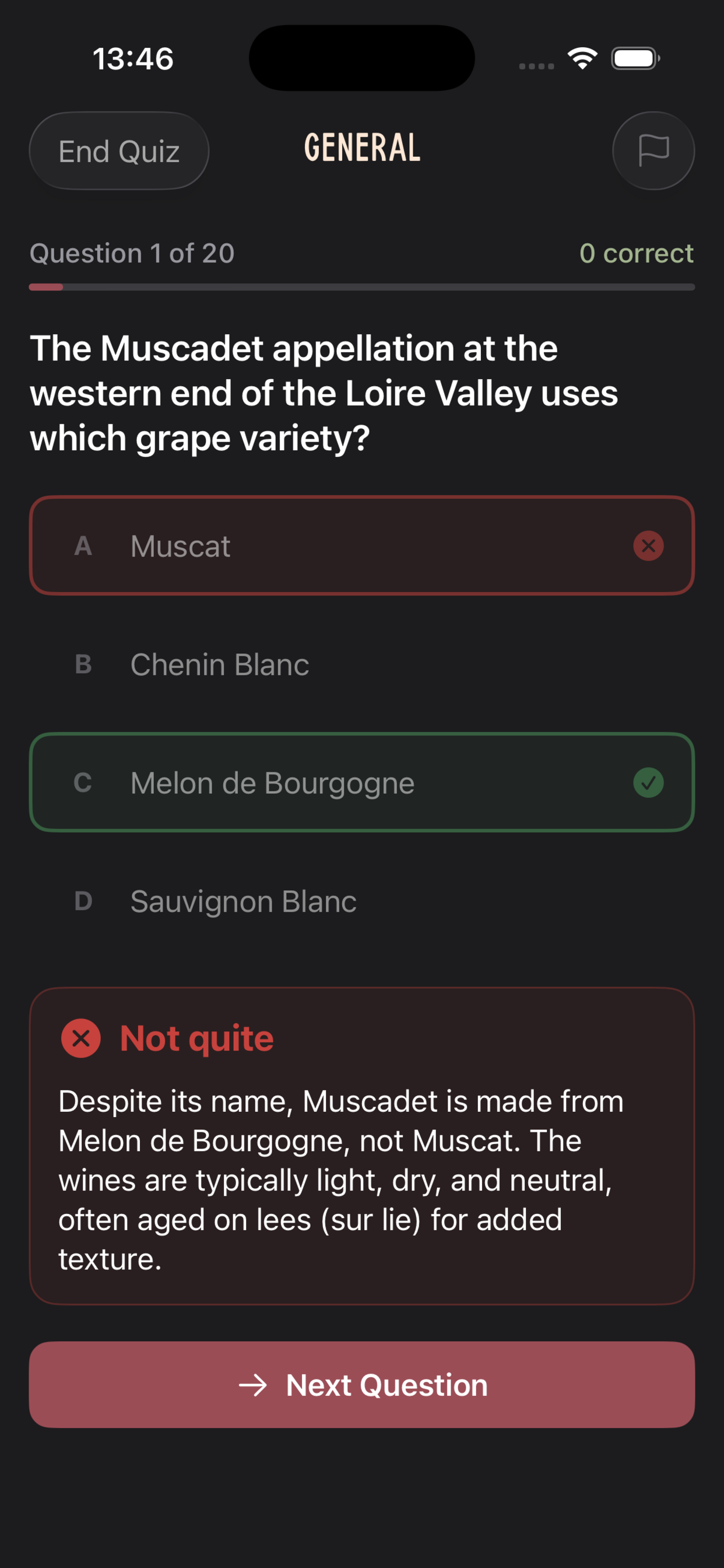
Task: Select answer B Chenin Blanc
Action: 362,664
